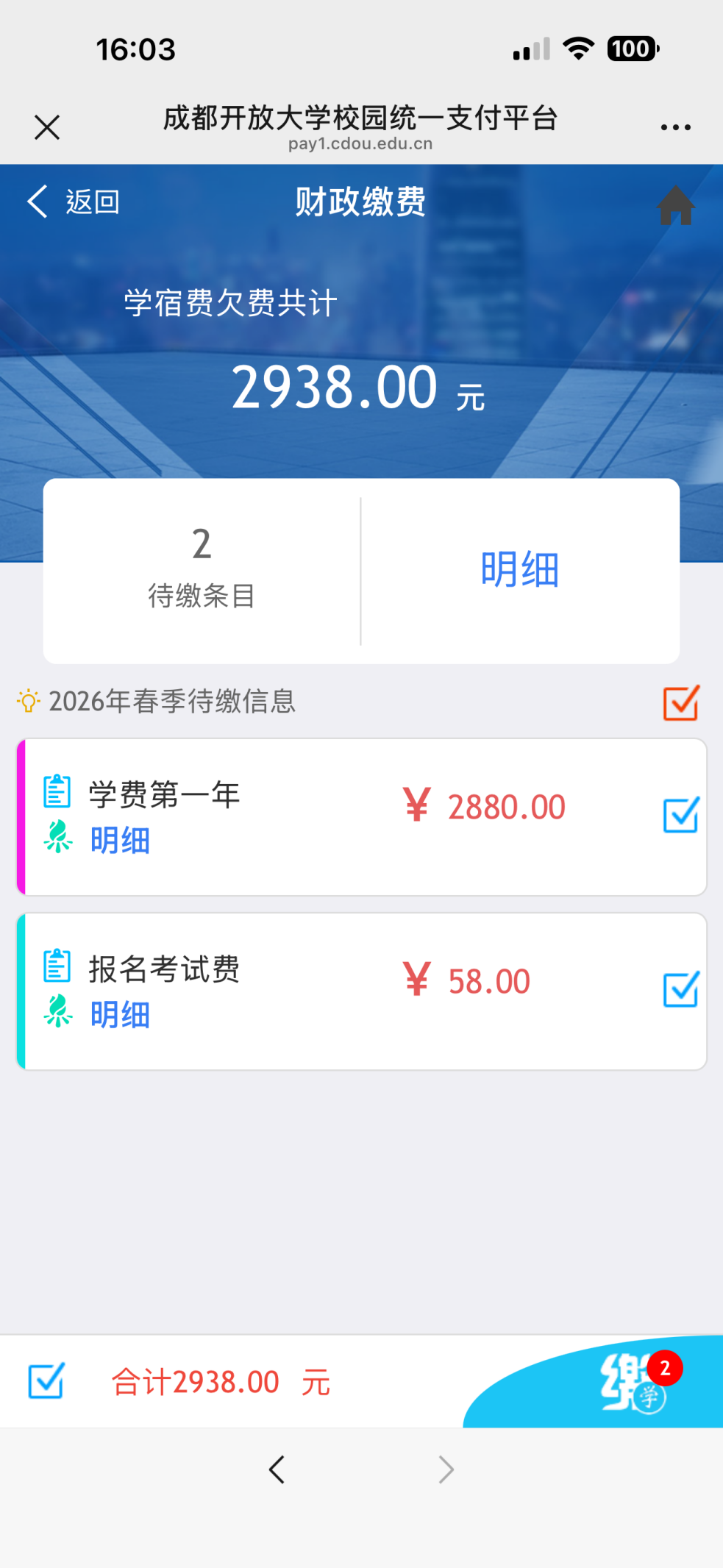
Task: Toggle the orange select-all checkbox for 2026年春季待缴信息
Action: click(x=679, y=702)
